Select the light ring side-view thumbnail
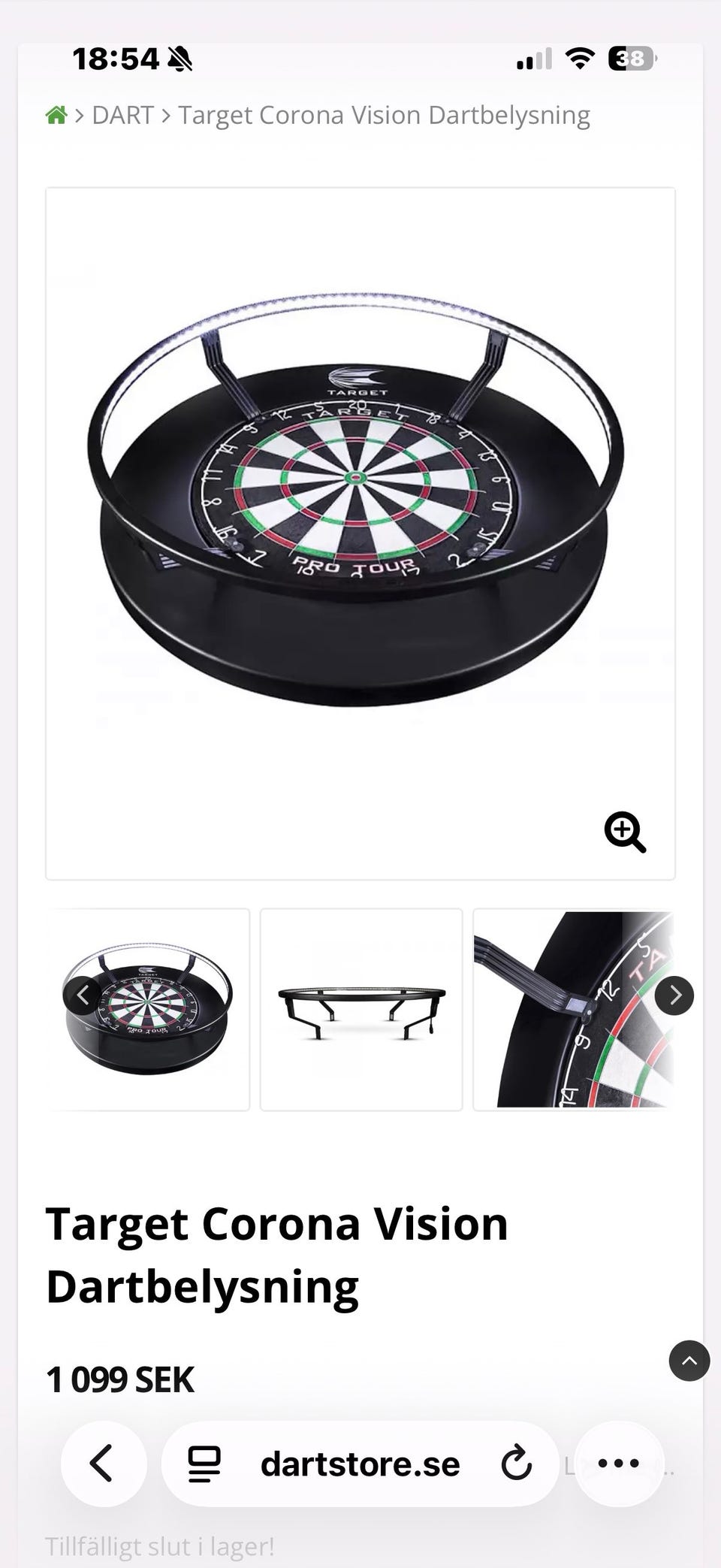 (361, 1009)
